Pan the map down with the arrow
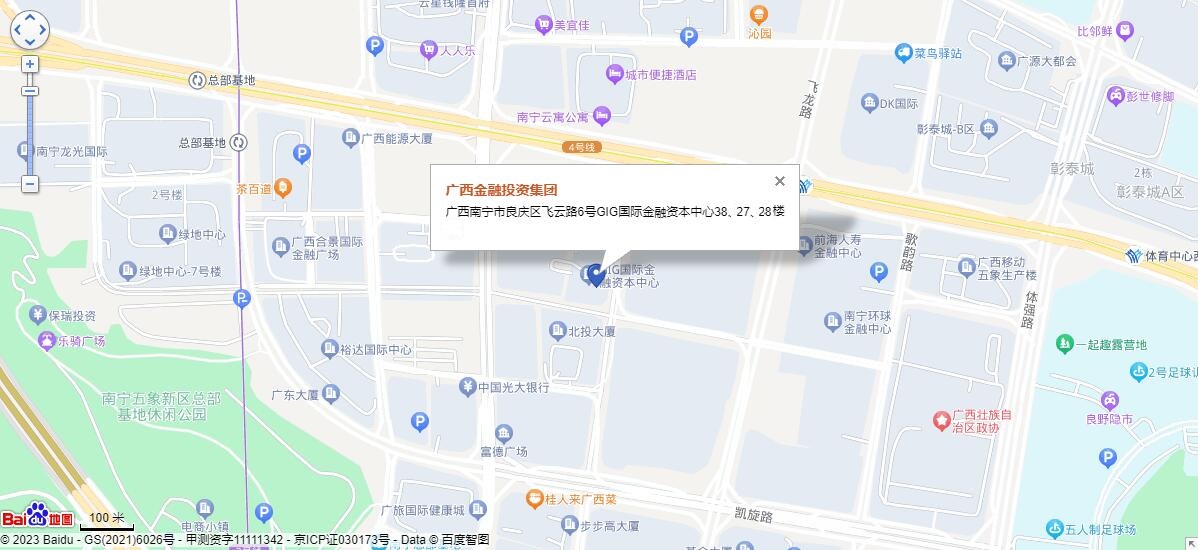 pos(29,42)
